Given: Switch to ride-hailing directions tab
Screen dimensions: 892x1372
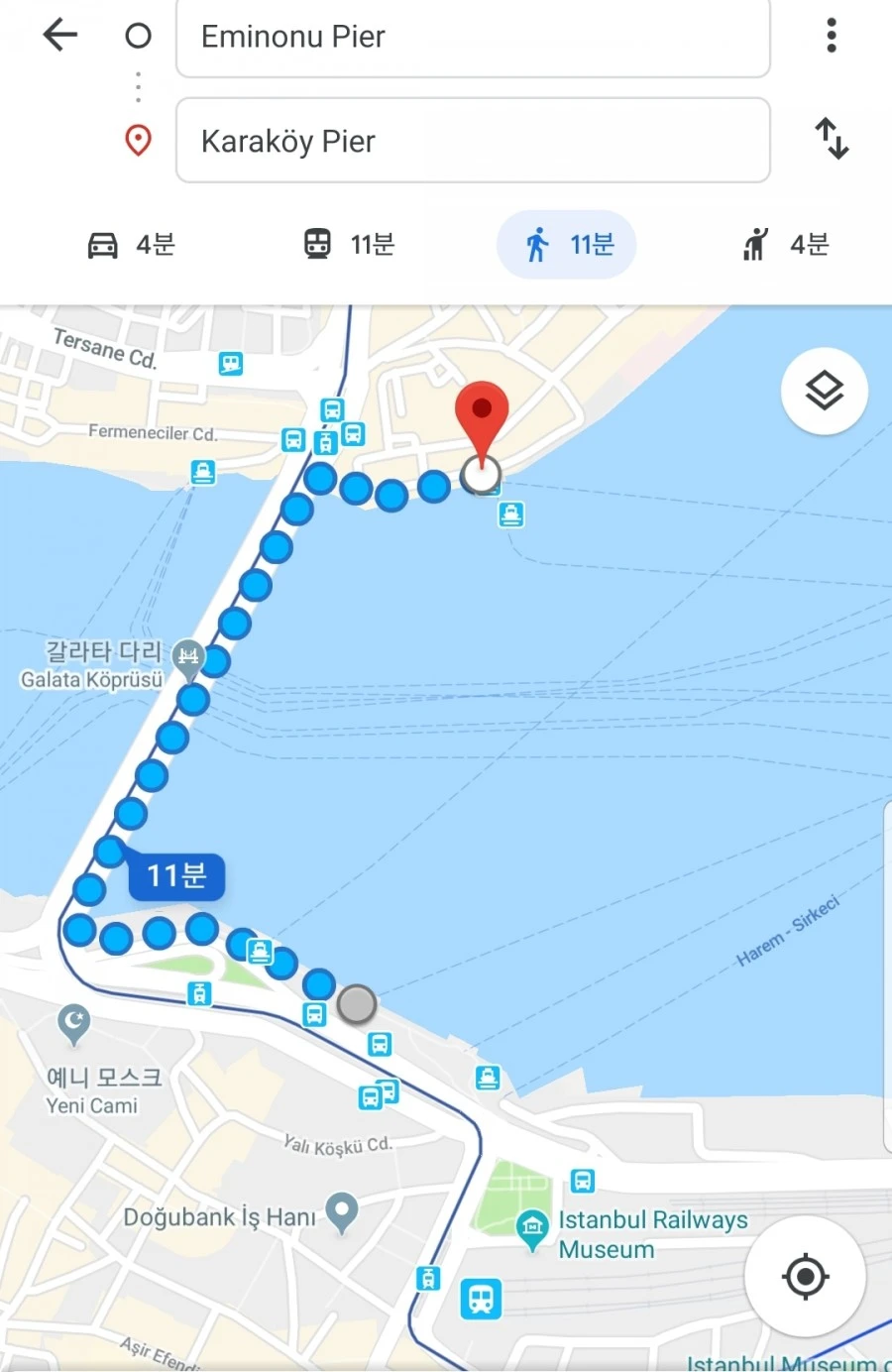Looking at the screenshot, I should click(x=784, y=244).
